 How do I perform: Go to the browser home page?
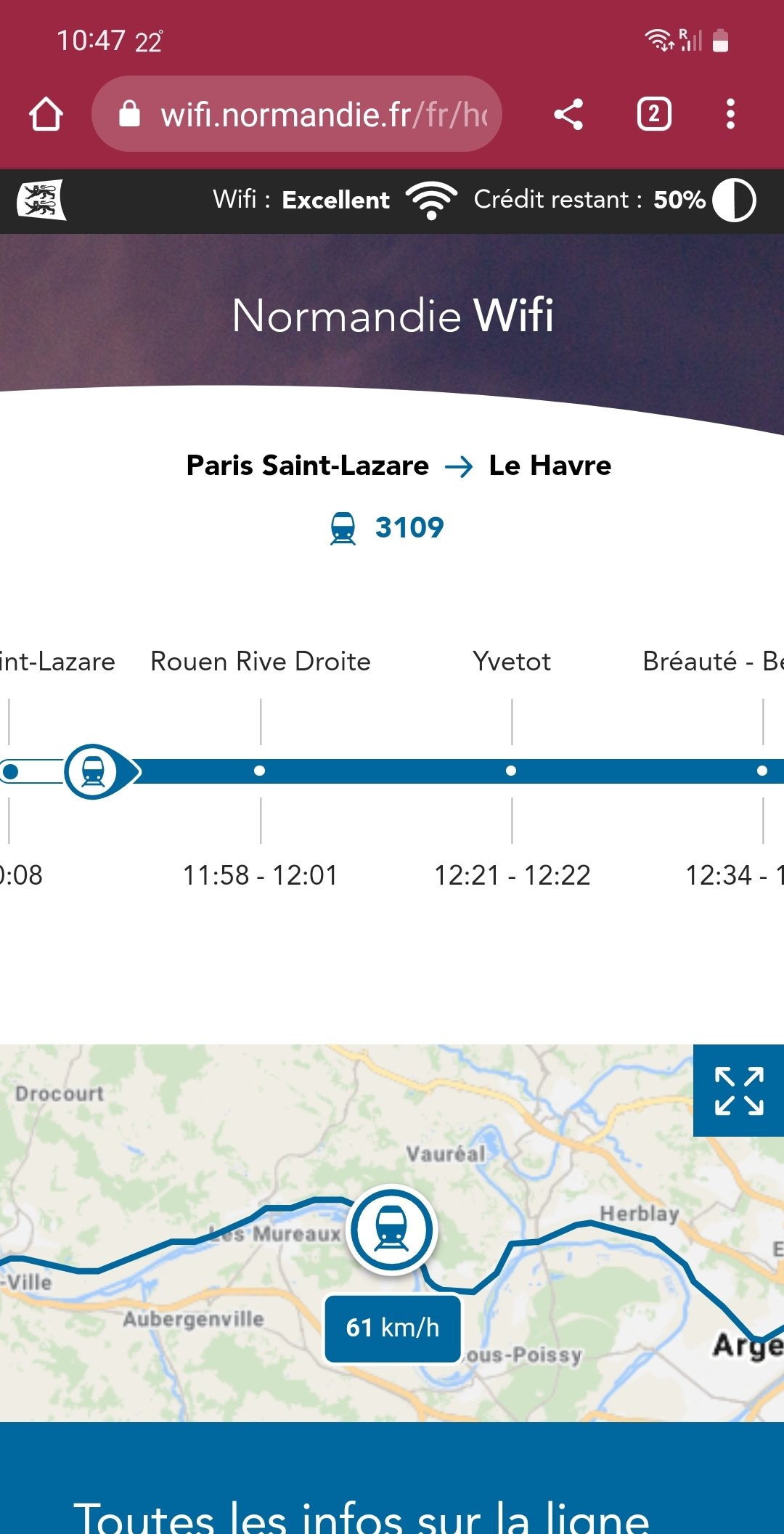tap(46, 114)
